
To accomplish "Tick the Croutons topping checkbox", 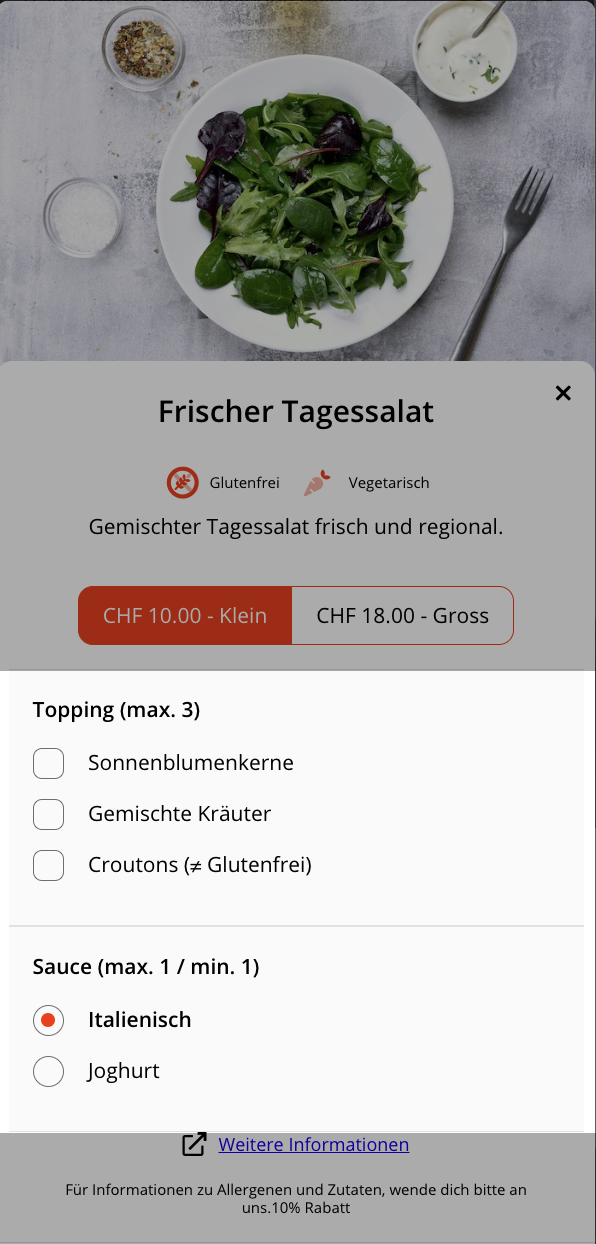I will point(49,865).
